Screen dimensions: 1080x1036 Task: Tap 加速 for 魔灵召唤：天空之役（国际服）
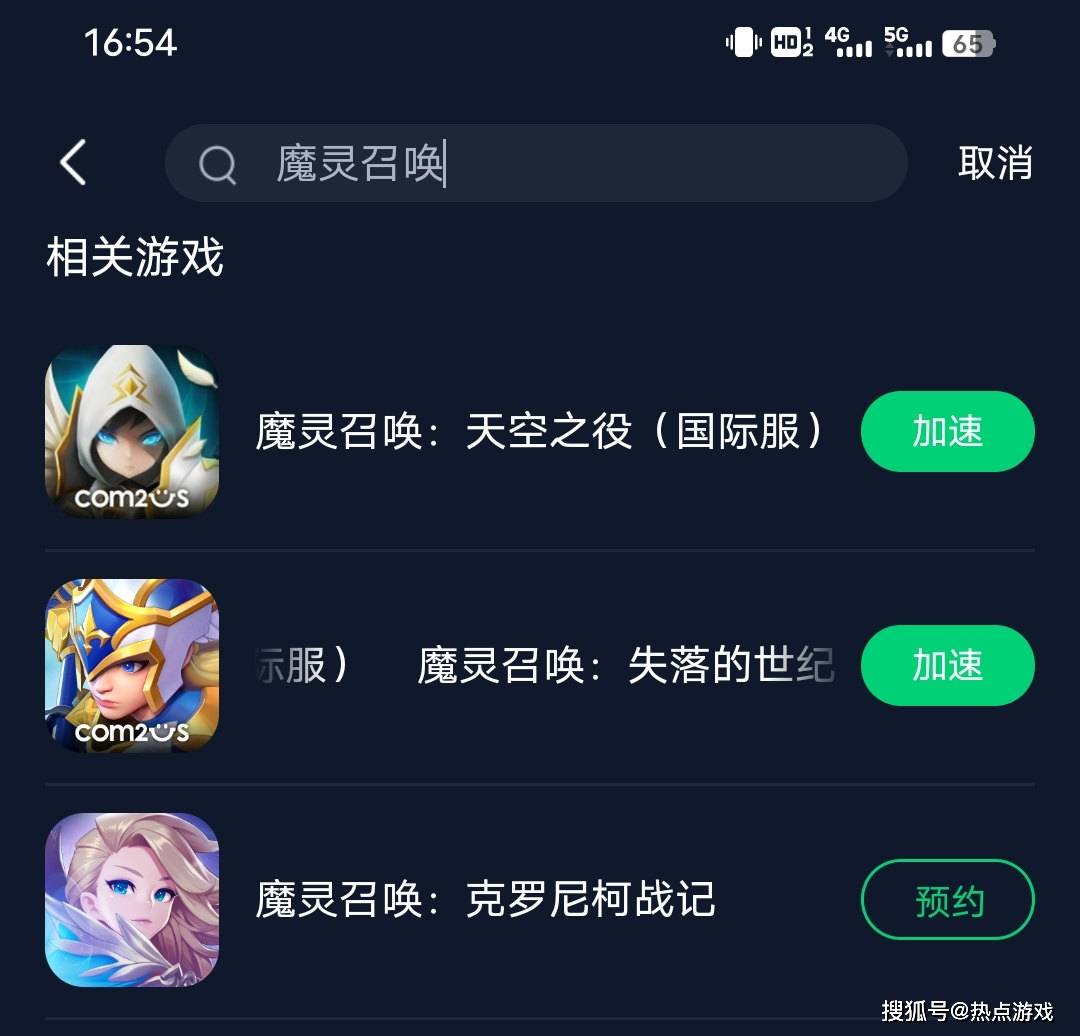point(947,431)
